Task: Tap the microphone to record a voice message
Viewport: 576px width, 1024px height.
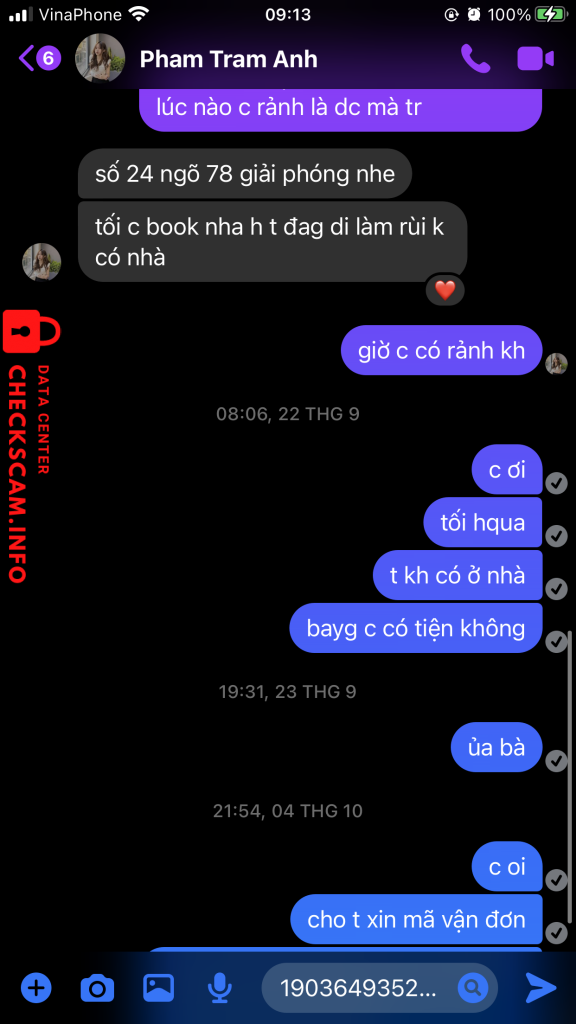Action: (220, 988)
